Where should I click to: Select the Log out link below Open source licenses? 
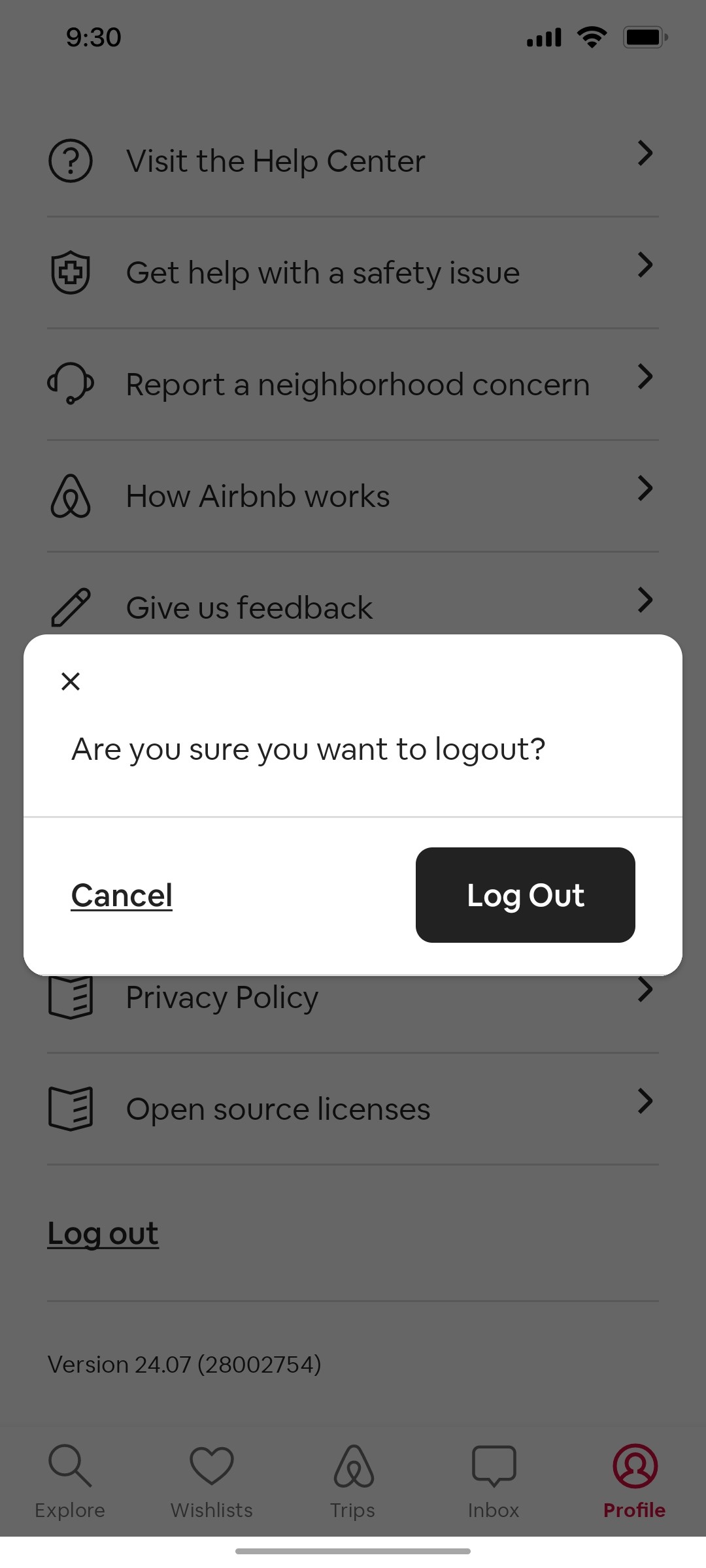pos(102,1233)
